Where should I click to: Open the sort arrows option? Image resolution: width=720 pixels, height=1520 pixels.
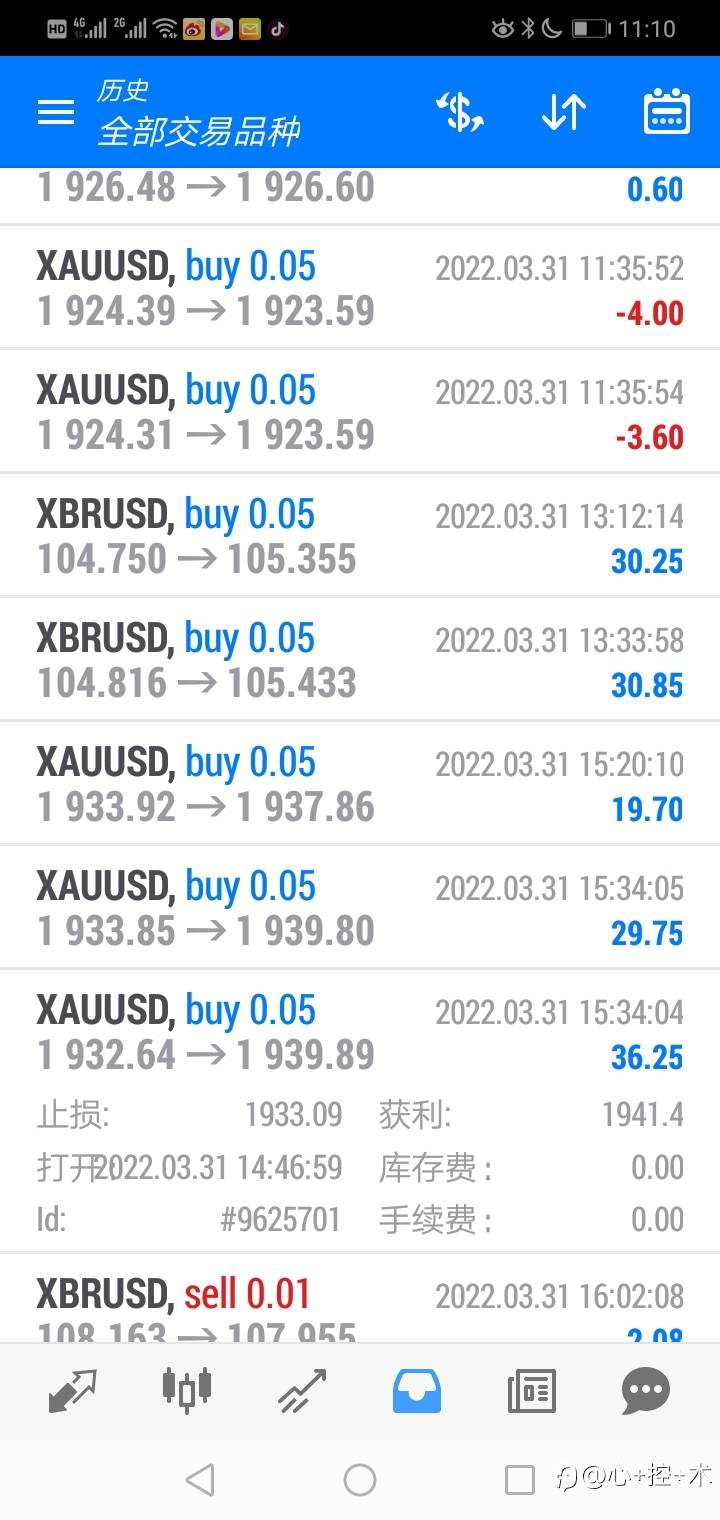[563, 112]
